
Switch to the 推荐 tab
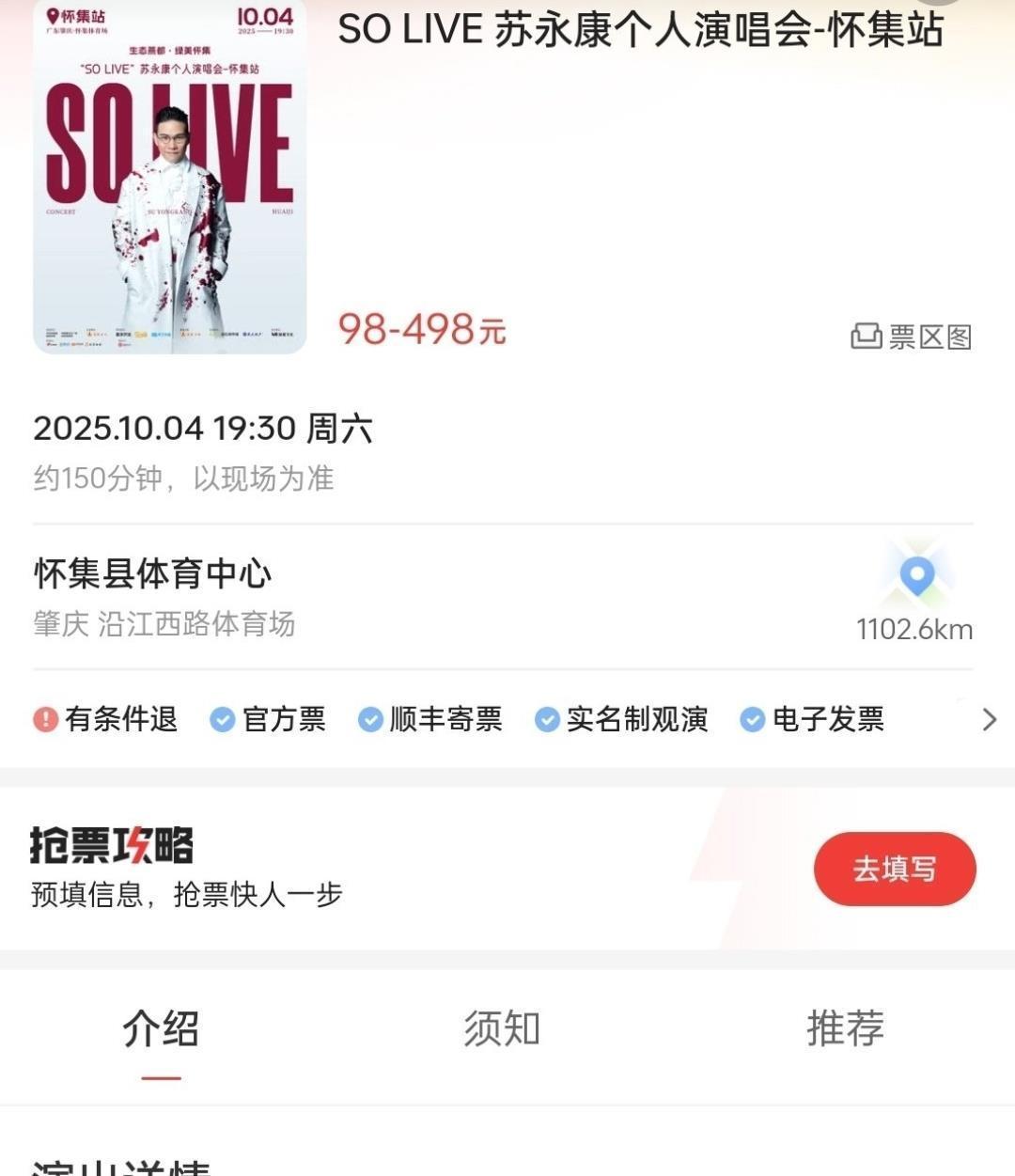click(844, 1028)
